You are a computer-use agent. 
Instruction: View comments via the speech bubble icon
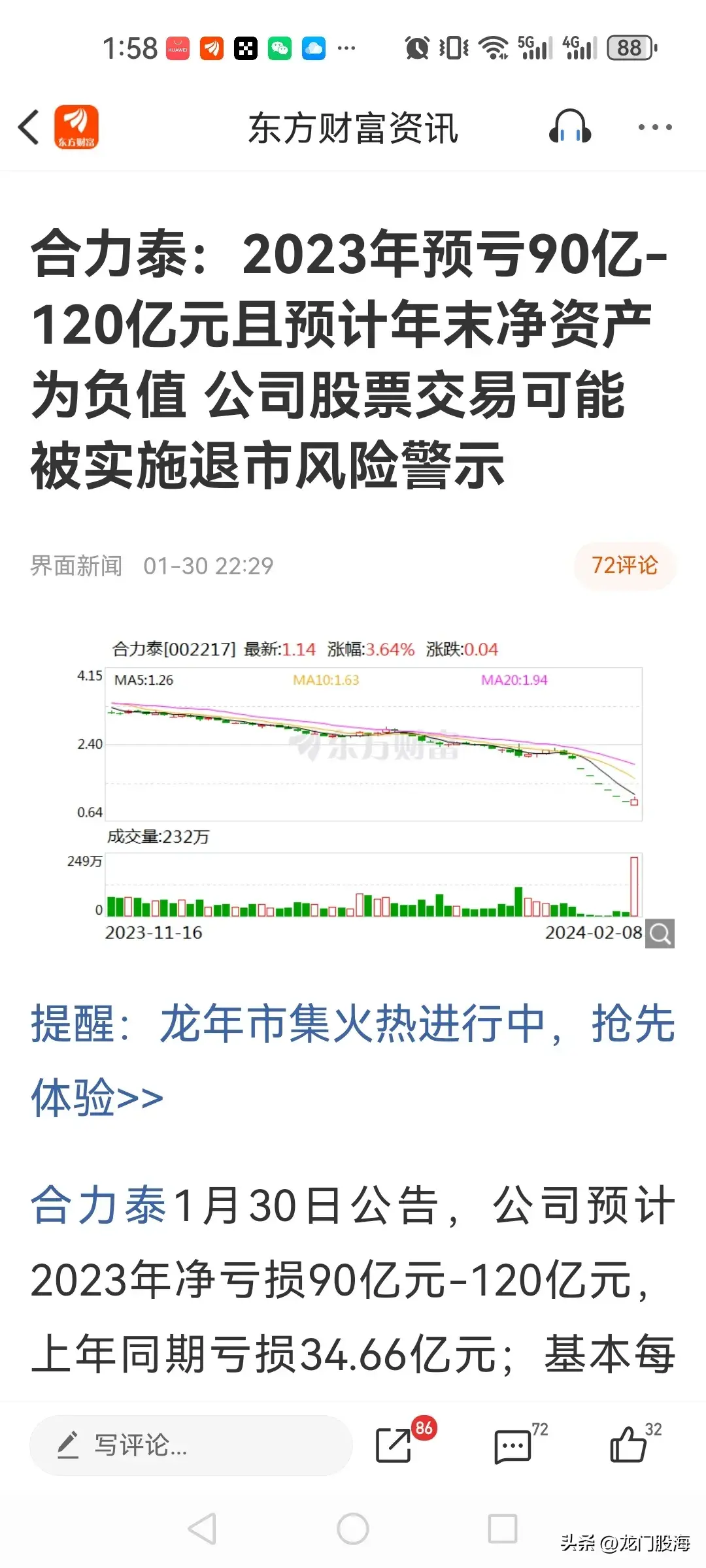coord(513,1446)
